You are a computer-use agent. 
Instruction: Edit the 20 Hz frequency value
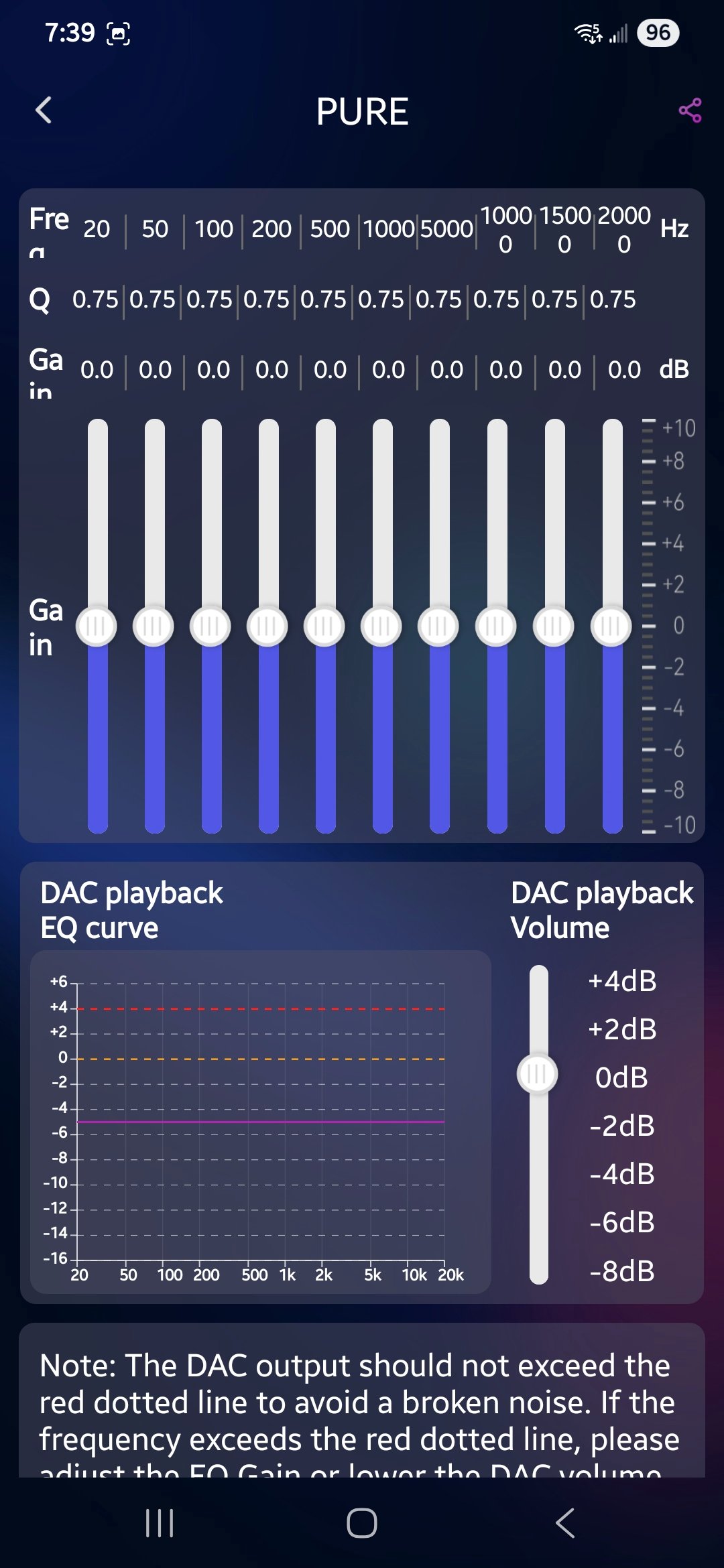click(97, 229)
